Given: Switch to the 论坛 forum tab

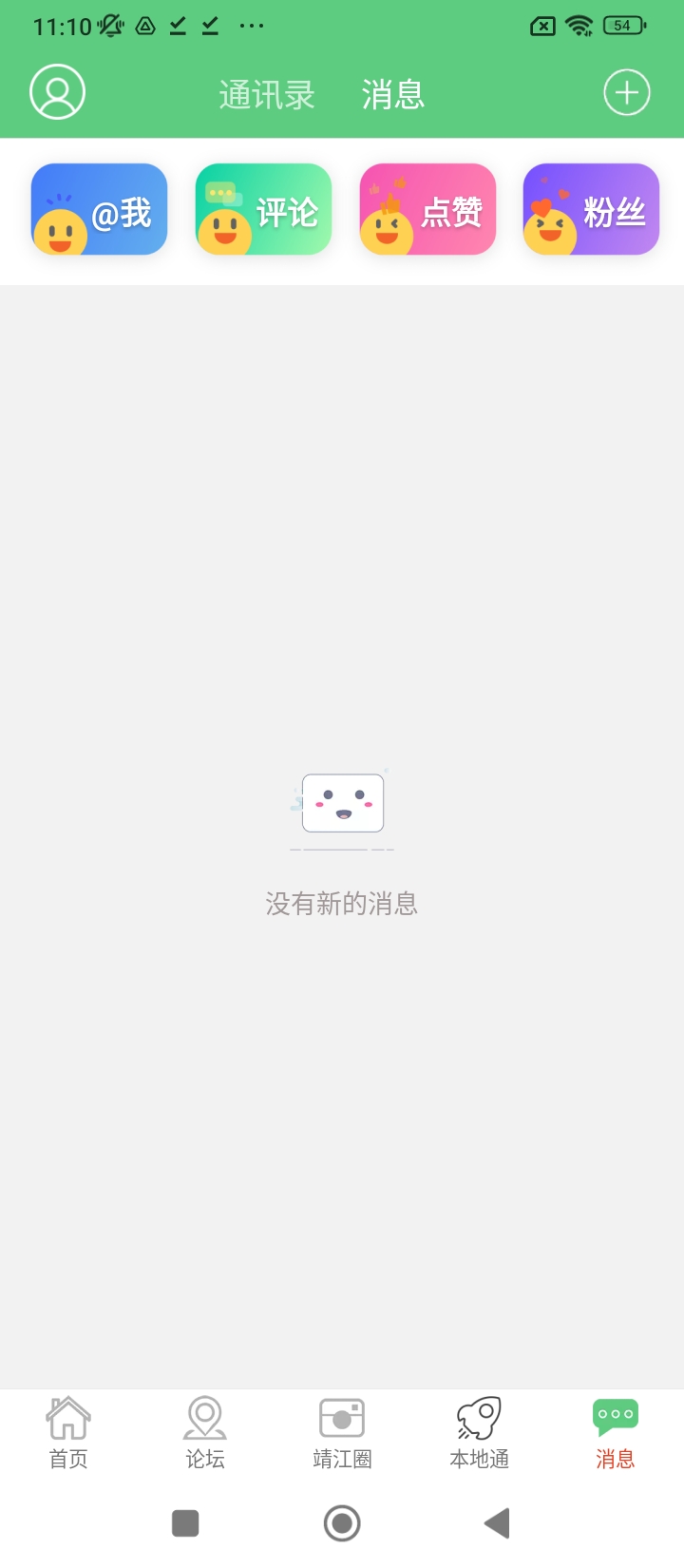Looking at the screenshot, I should 205,1433.
